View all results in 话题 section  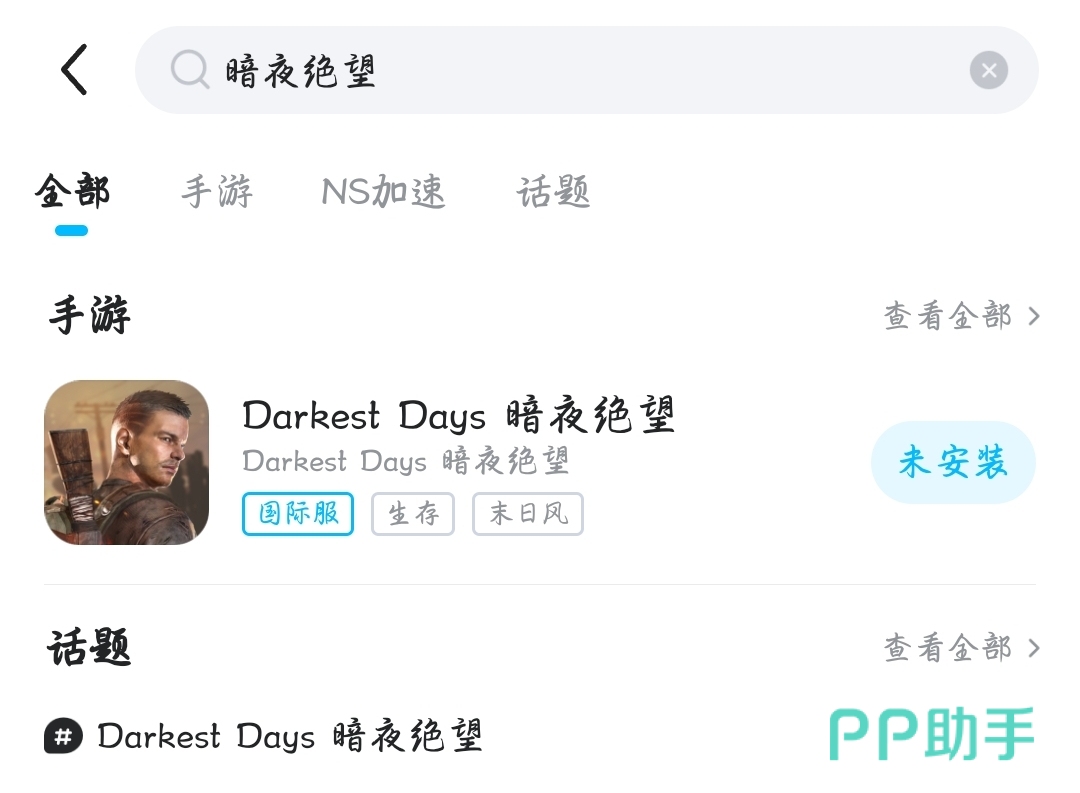pos(961,649)
